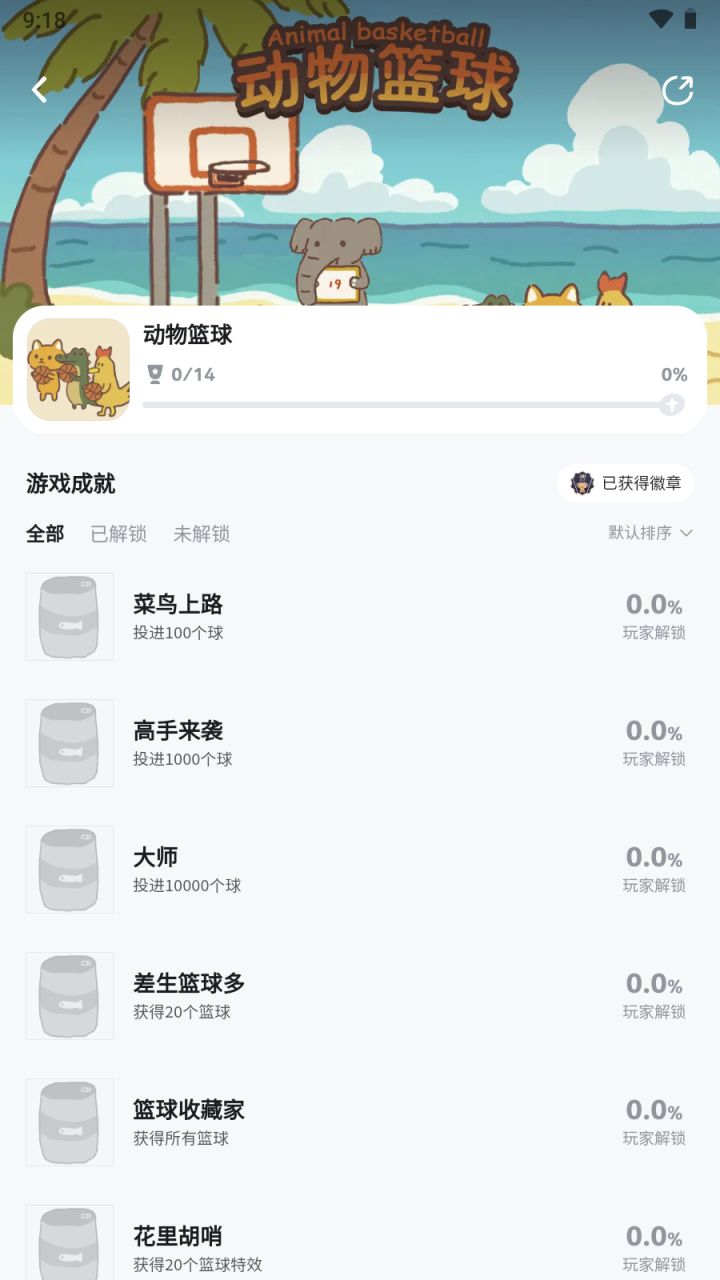Tap the 高手来袭 locked achievement icon
Image resolution: width=720 pixels, height=1280 pixels.
[69, 743]
